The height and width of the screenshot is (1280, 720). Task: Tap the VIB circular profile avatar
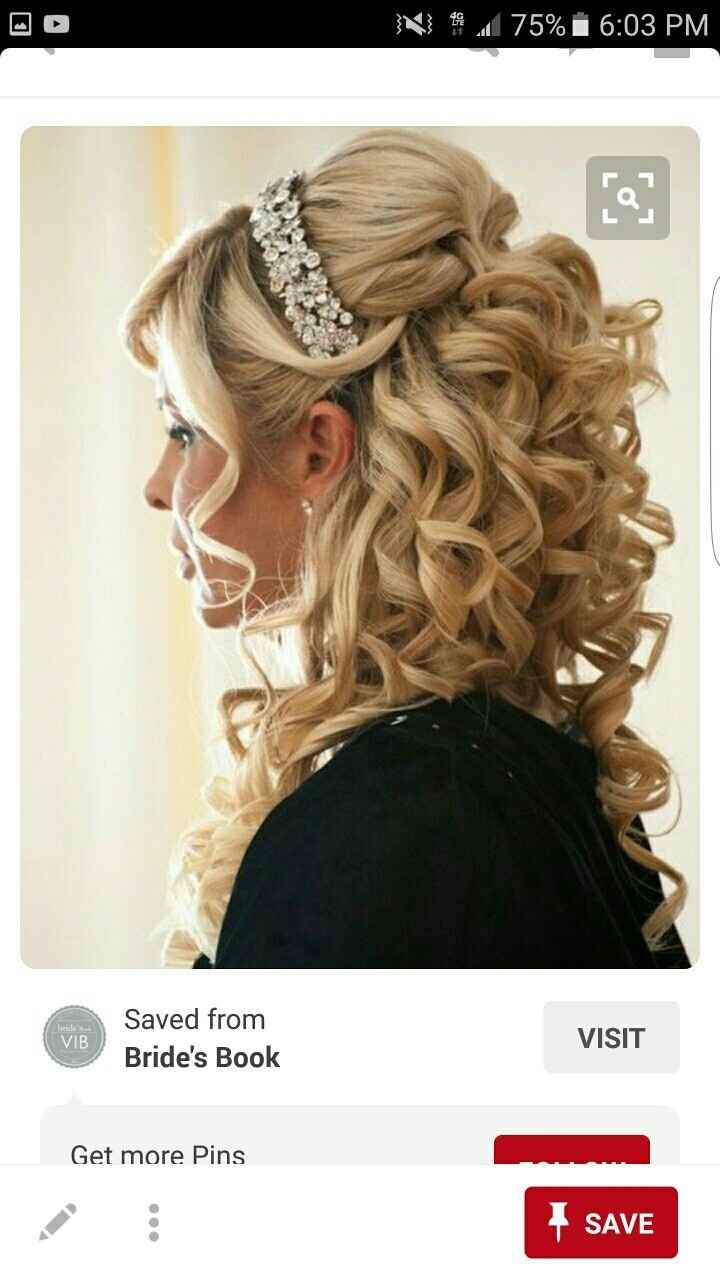point(74,1037)
